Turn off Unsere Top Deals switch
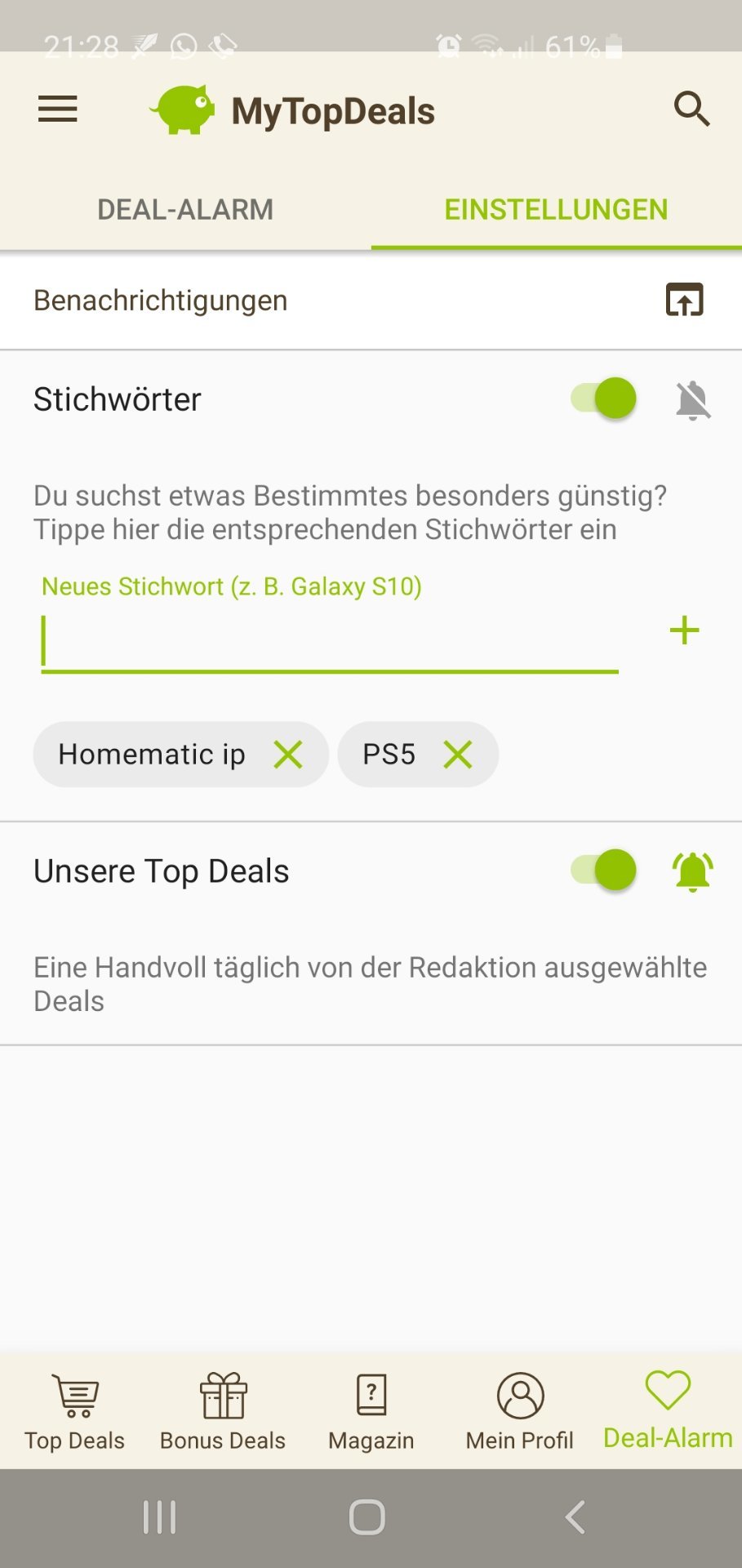 click(x=605, y=870)
